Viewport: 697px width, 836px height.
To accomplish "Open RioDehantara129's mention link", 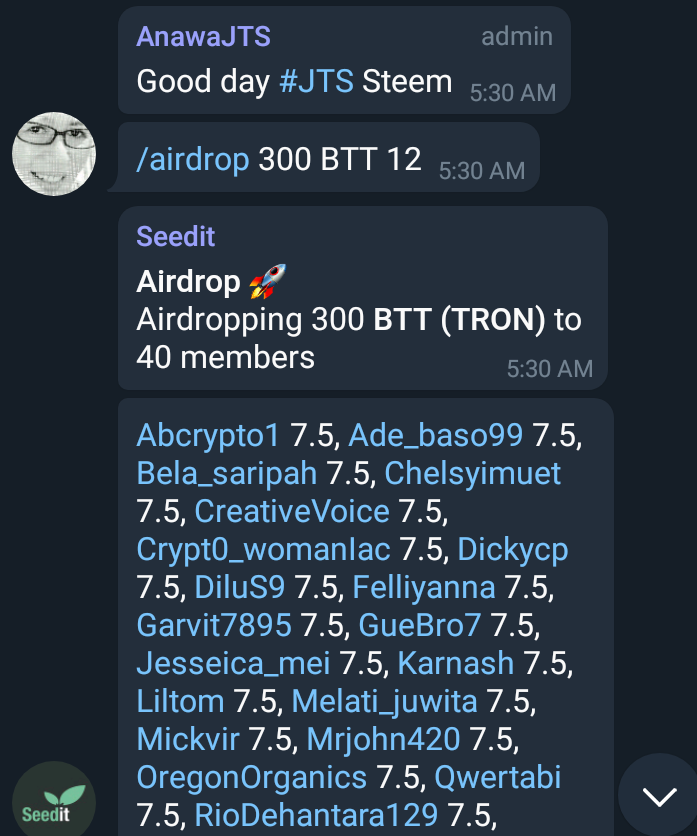I will 316,815.
